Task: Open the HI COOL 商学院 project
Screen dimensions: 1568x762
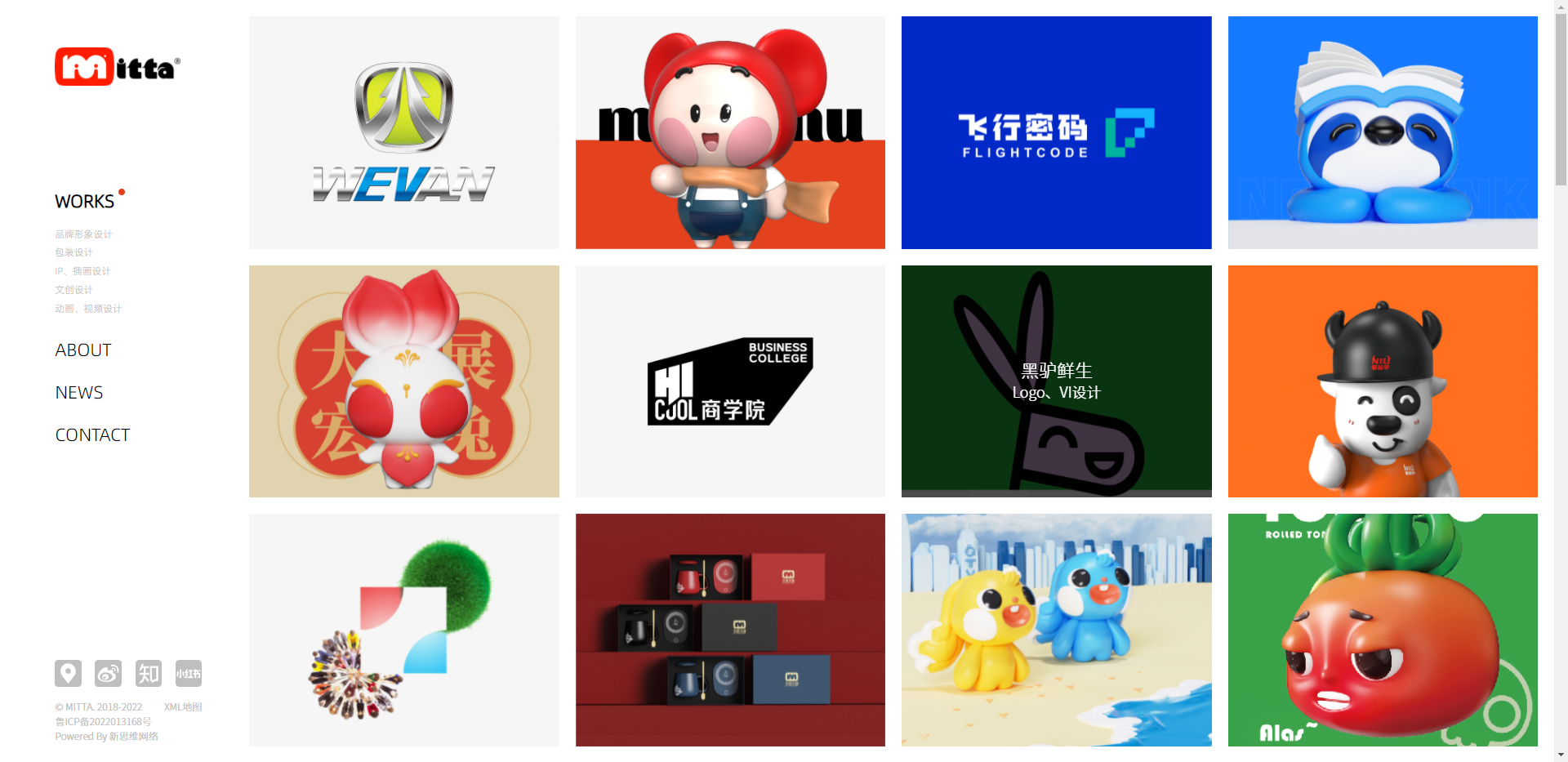Action: click(x=730, y=381)
